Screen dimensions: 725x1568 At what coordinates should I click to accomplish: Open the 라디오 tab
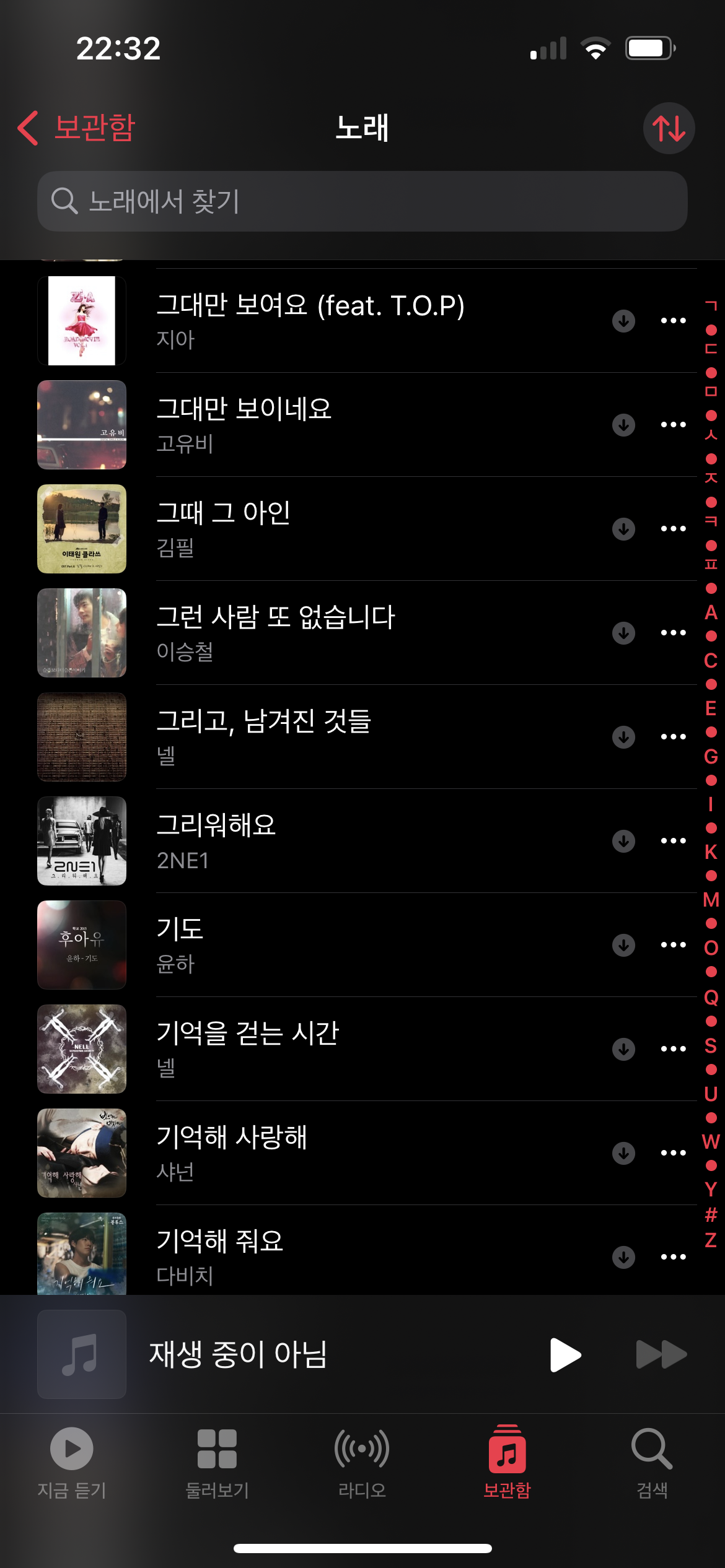[x=362, y=1461]
